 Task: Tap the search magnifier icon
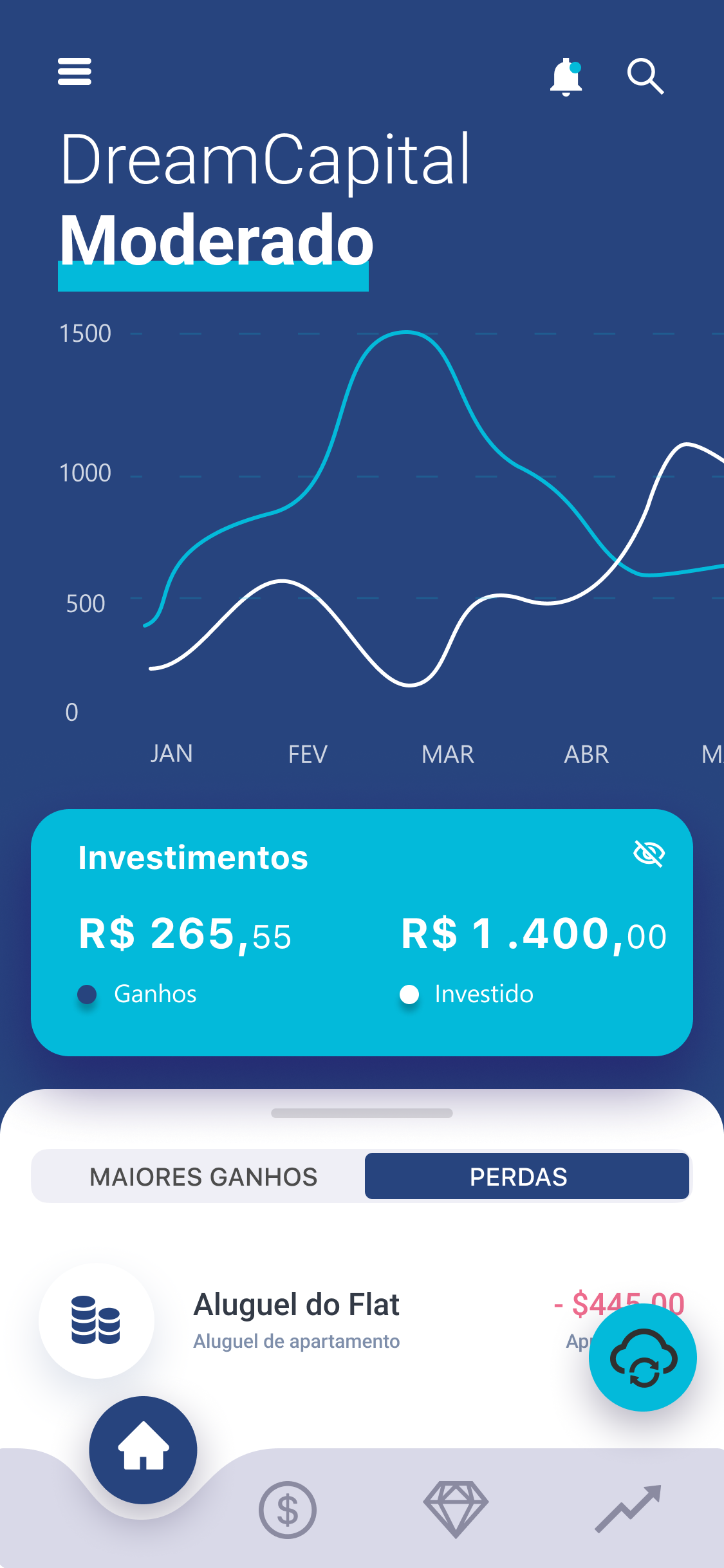pyautogui.click(x=645, y=77)
